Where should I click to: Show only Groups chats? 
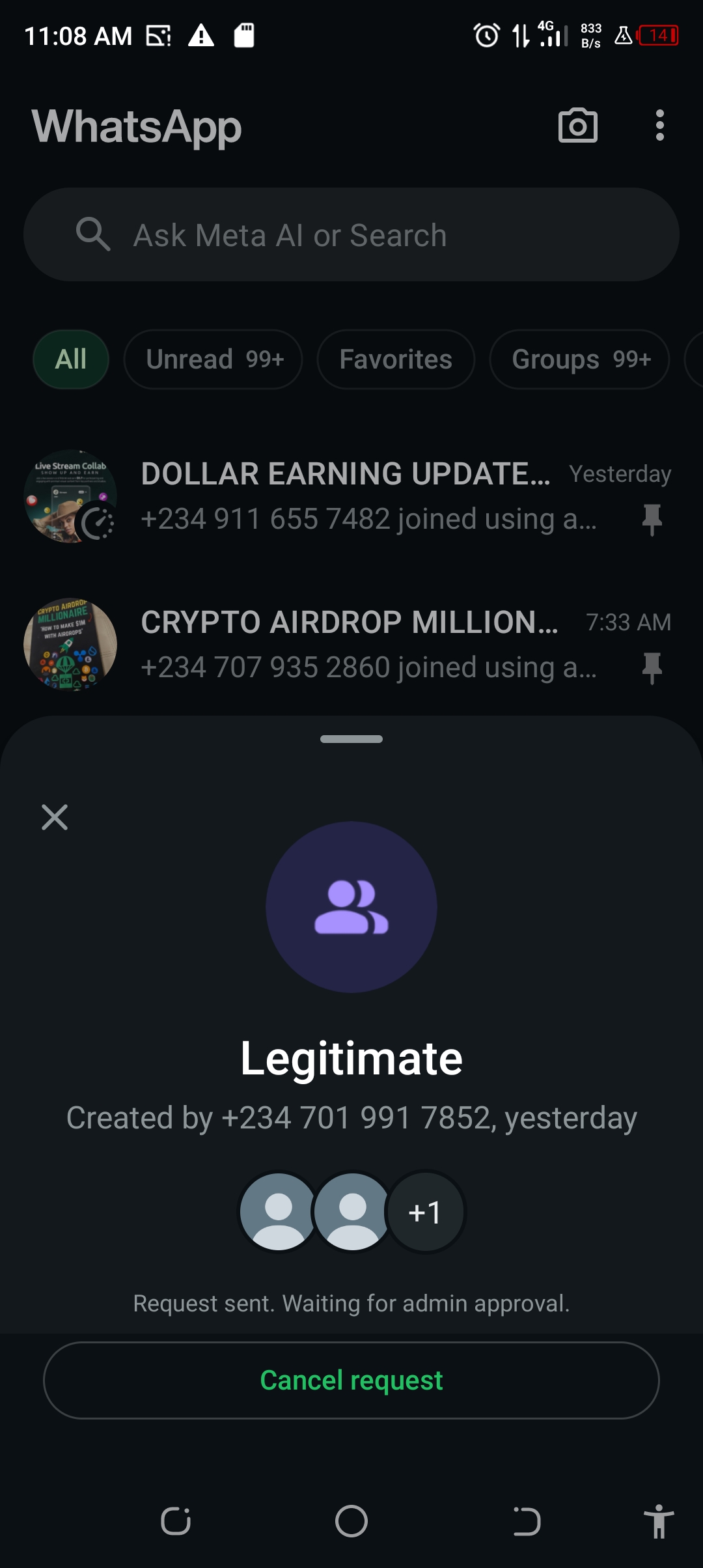coord(579,359)
